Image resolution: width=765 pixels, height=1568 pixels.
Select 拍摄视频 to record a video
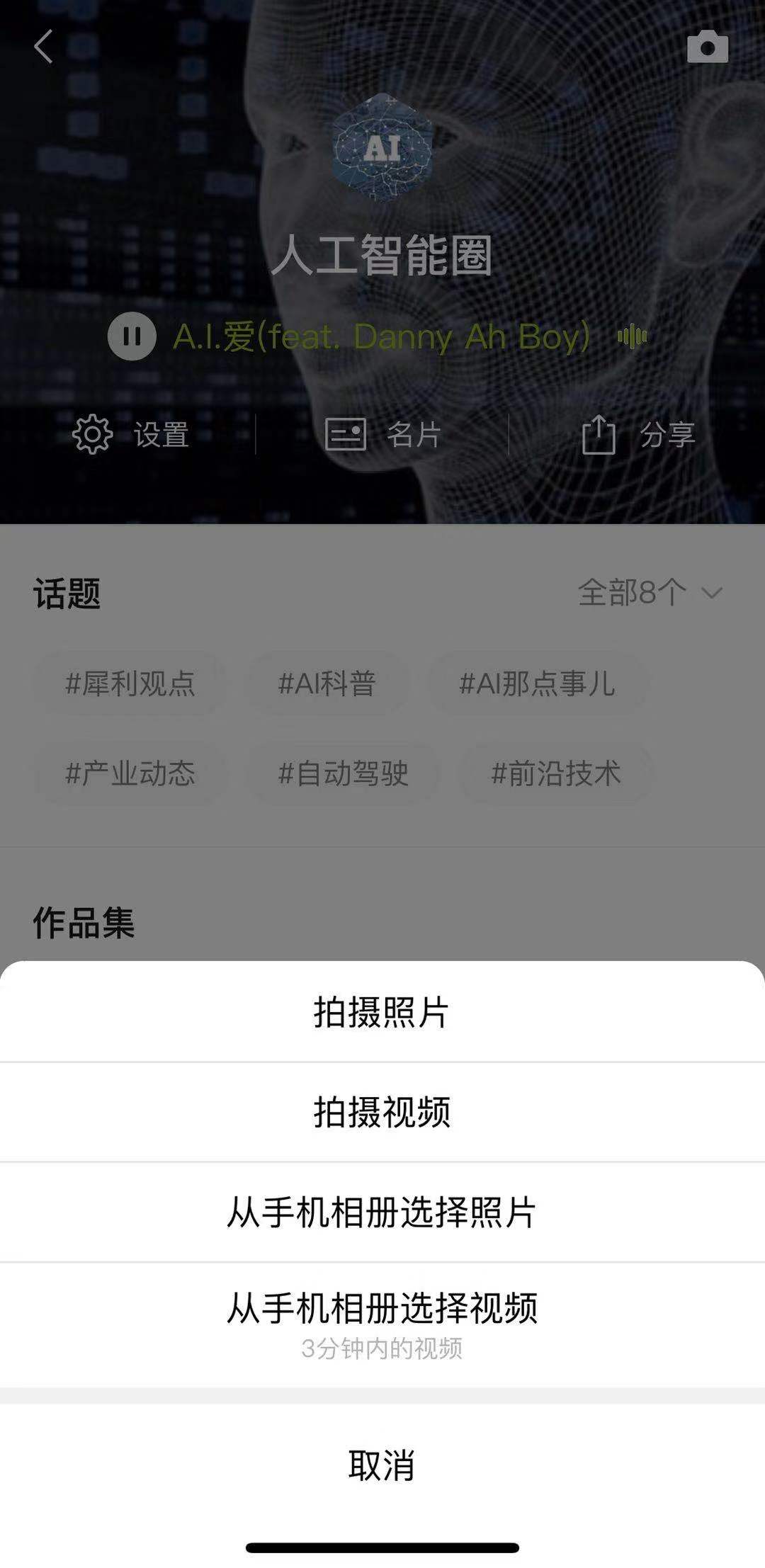[382, 1112]
